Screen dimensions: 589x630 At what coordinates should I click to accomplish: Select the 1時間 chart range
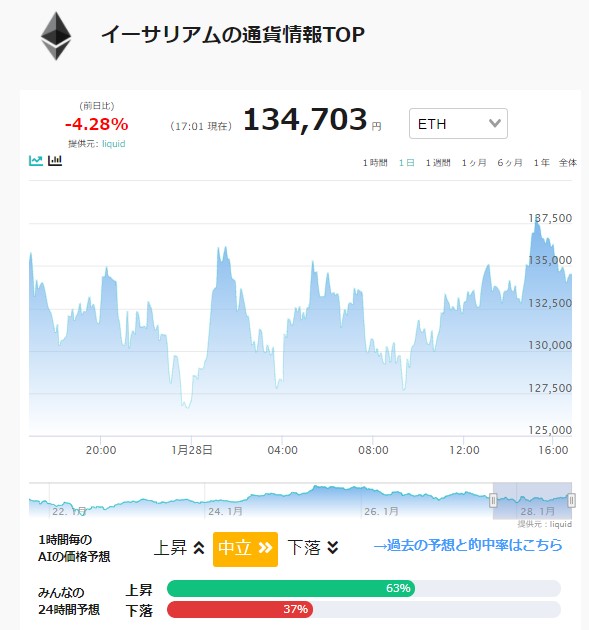[x=375, y=163]
